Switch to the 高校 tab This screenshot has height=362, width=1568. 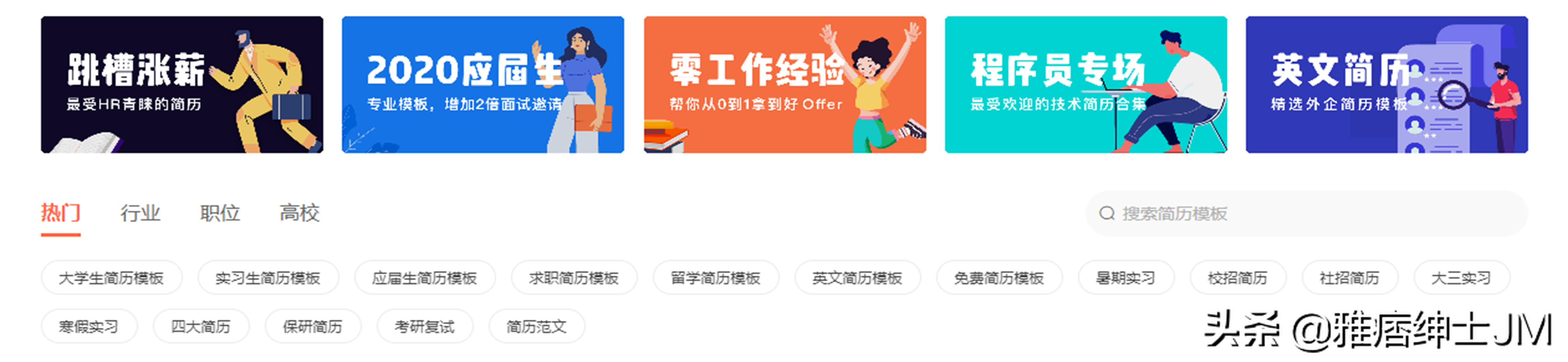tap(299, 213)
